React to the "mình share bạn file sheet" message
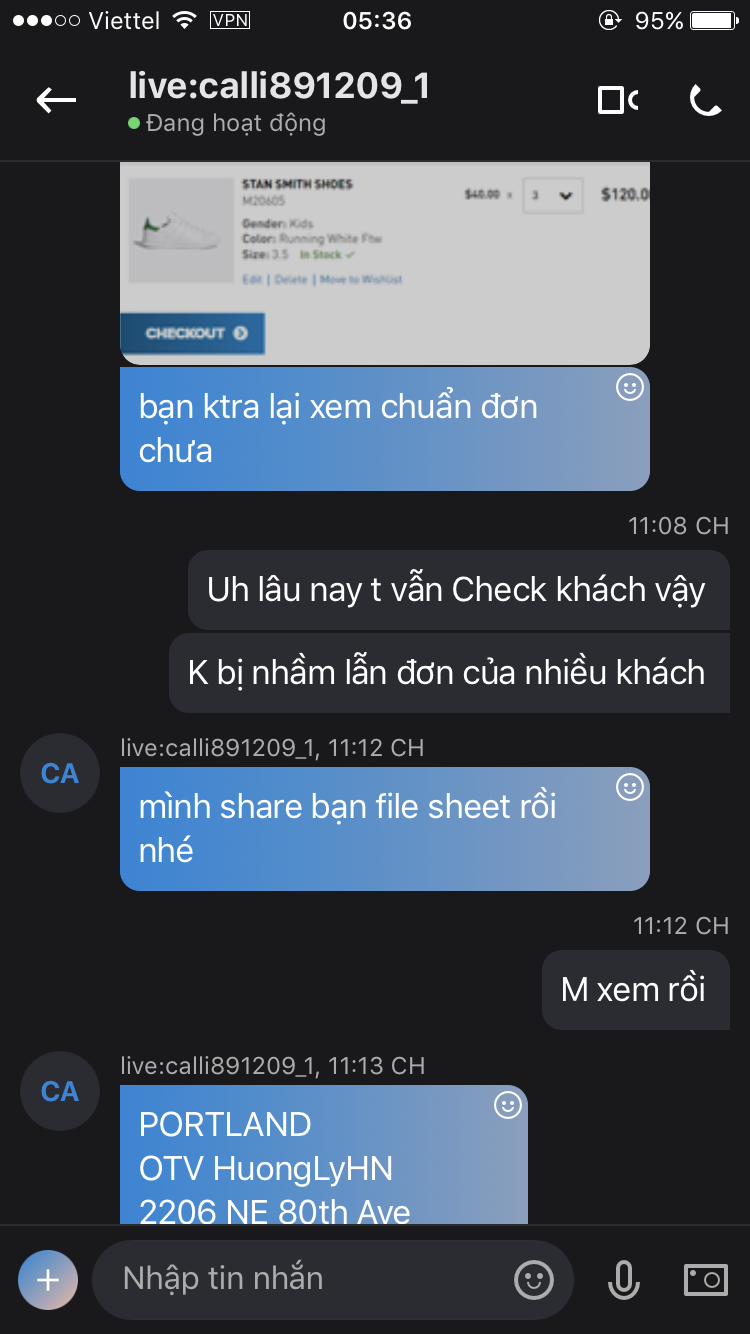750x1334 pixels. [x=629, y=788]
